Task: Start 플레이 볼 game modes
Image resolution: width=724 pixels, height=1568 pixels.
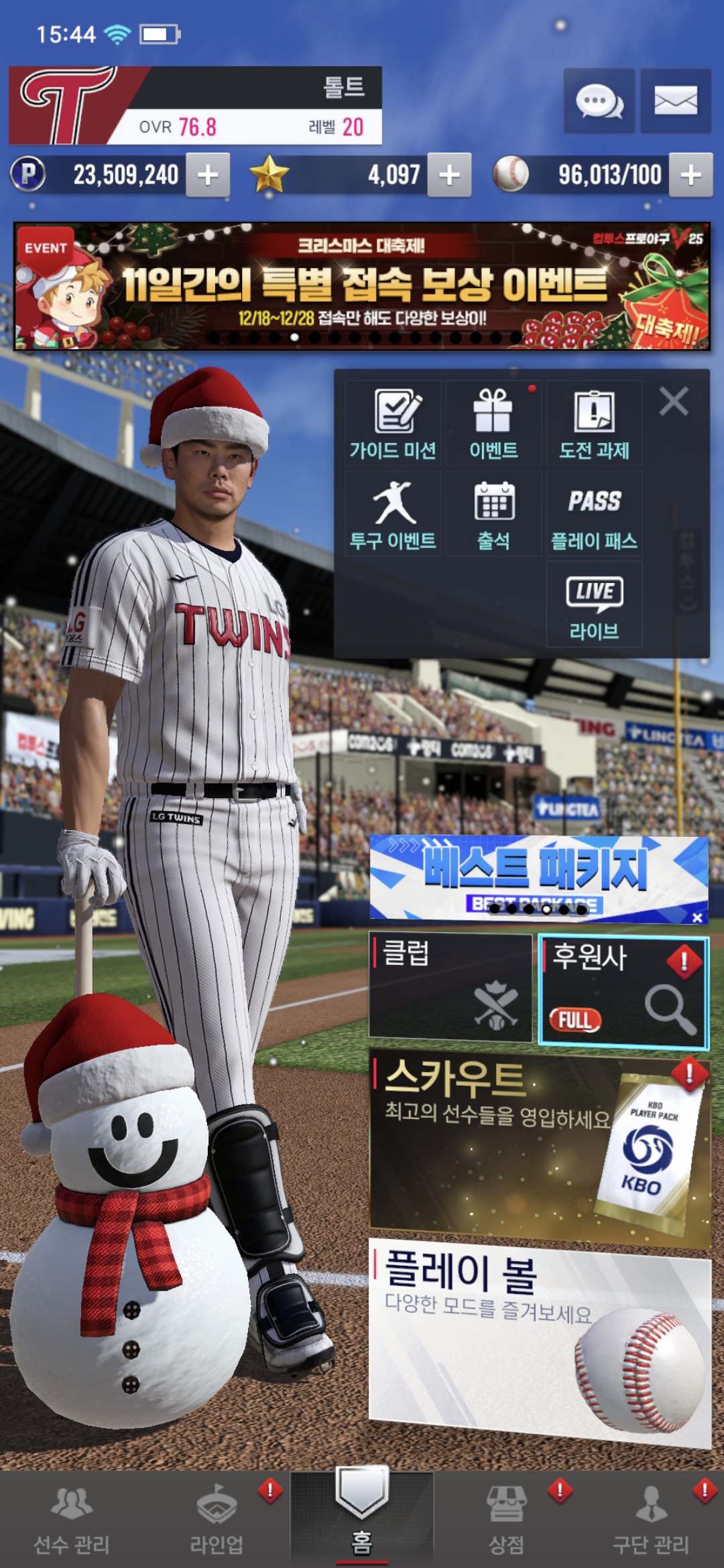Action: click(540, 1339)
